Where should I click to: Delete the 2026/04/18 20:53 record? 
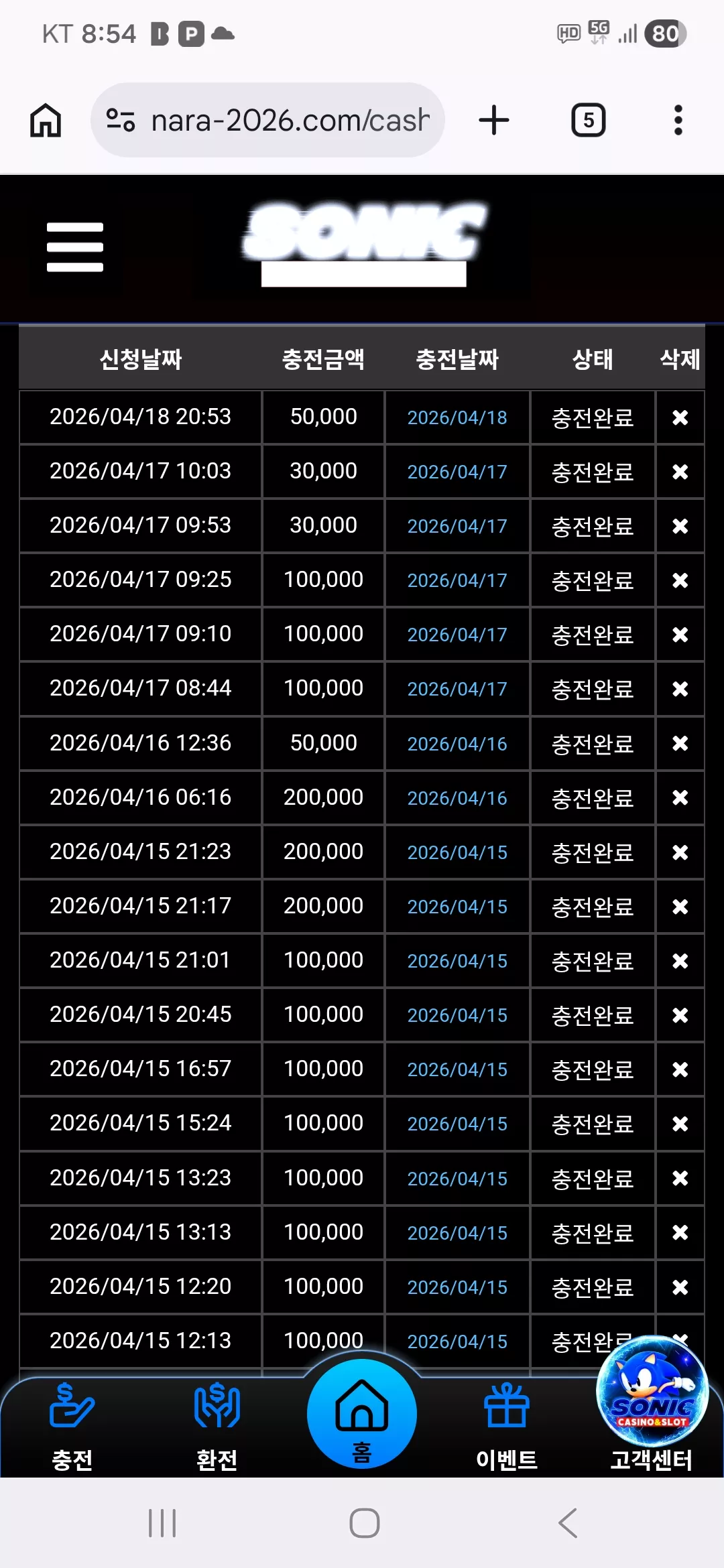[x=680, y=417]
